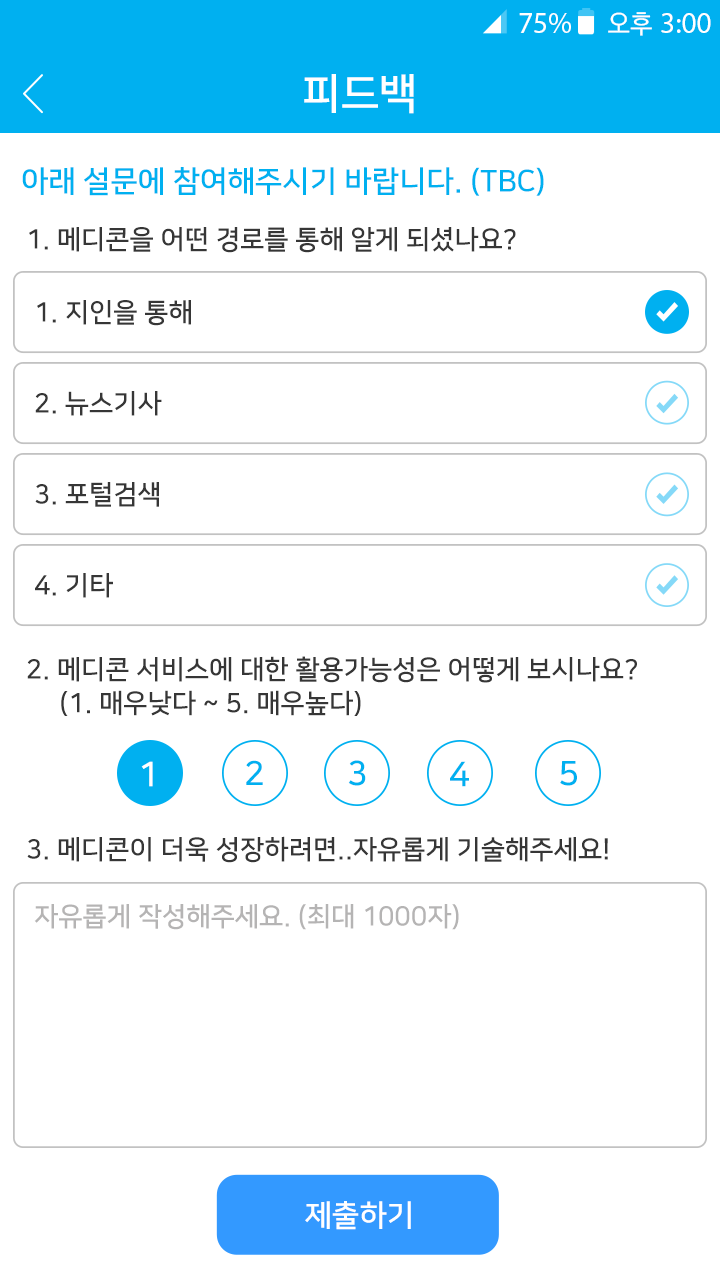Rate 활용가능성 as 3
This screenshot has width=720, height=1280.
click(357, 773)
